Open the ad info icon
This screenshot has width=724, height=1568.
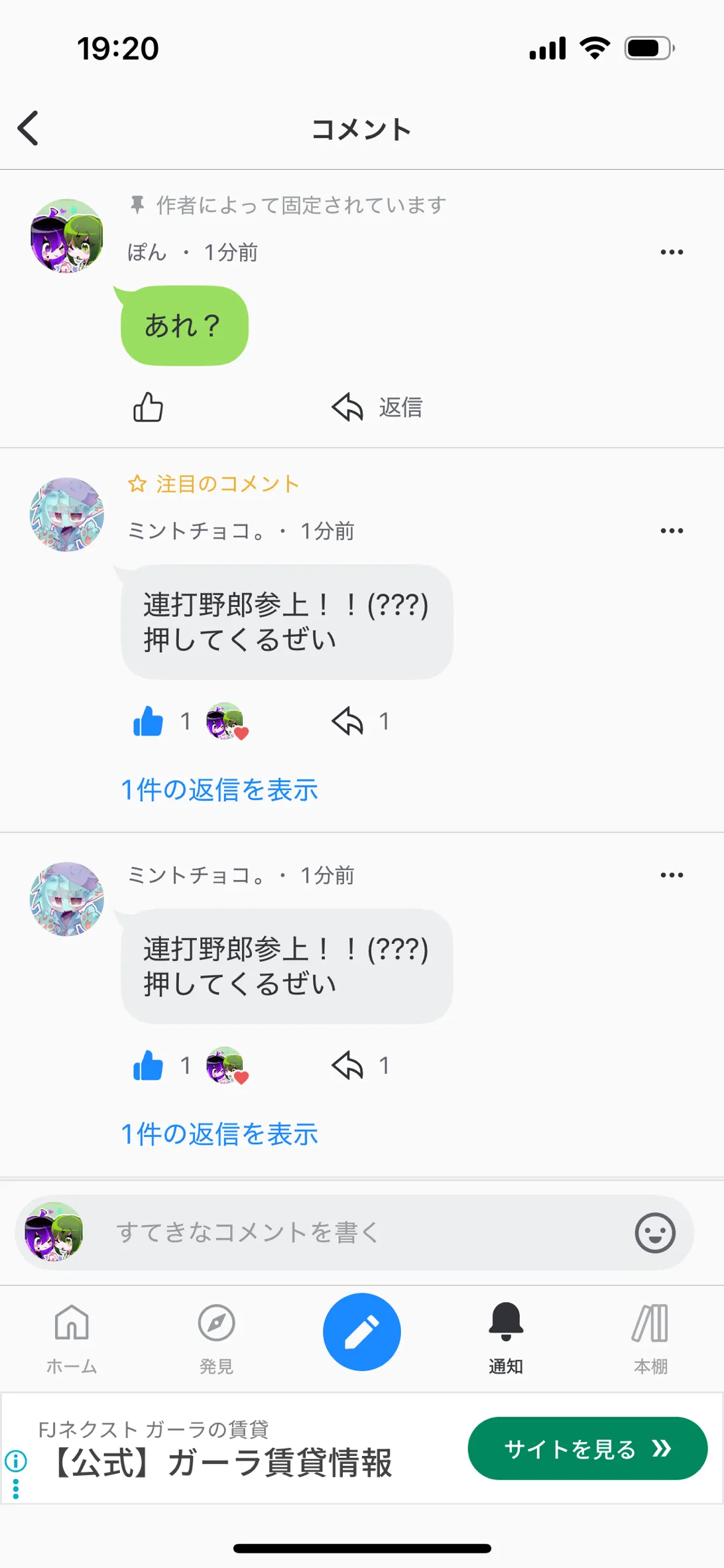click(x=16, y=1461)
